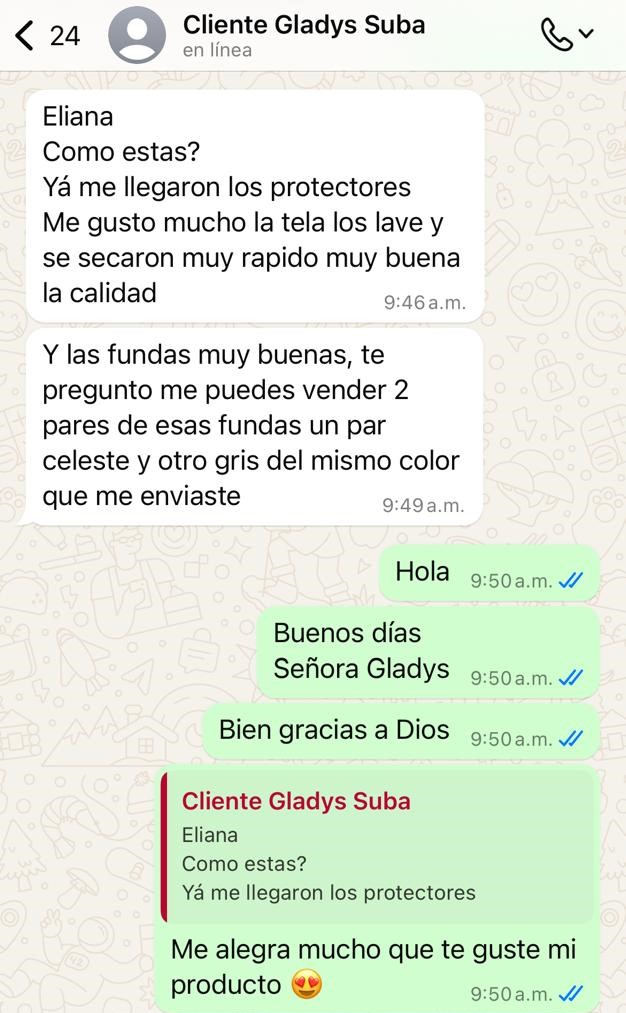Tap the contact profile picture
This screenshot has width=626, height=1013.
coord(136,36)
